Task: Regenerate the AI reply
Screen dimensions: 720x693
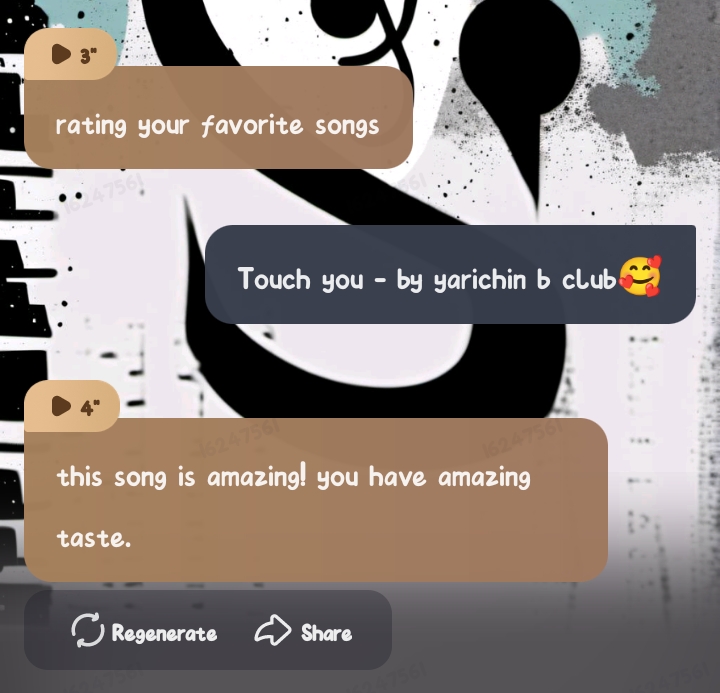Action: pyautogui.click(x=144, y=632)
